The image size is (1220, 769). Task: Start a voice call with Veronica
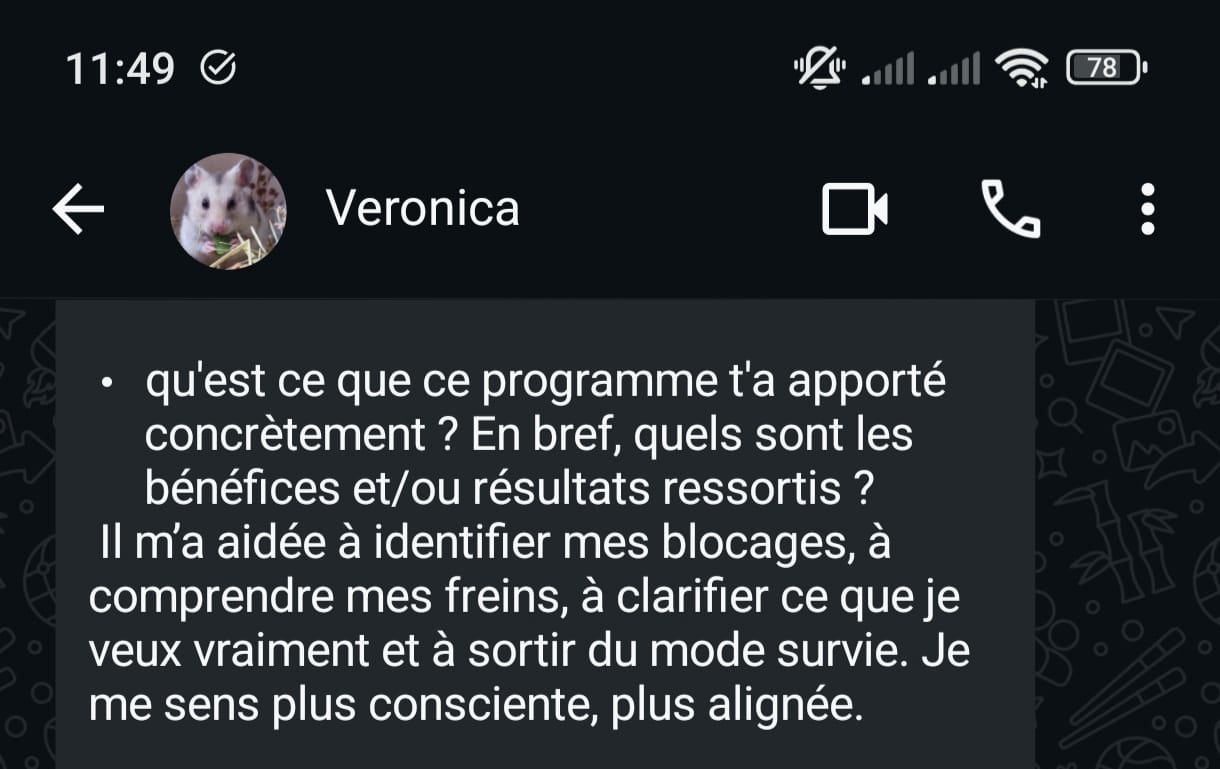coord(1011,210)
